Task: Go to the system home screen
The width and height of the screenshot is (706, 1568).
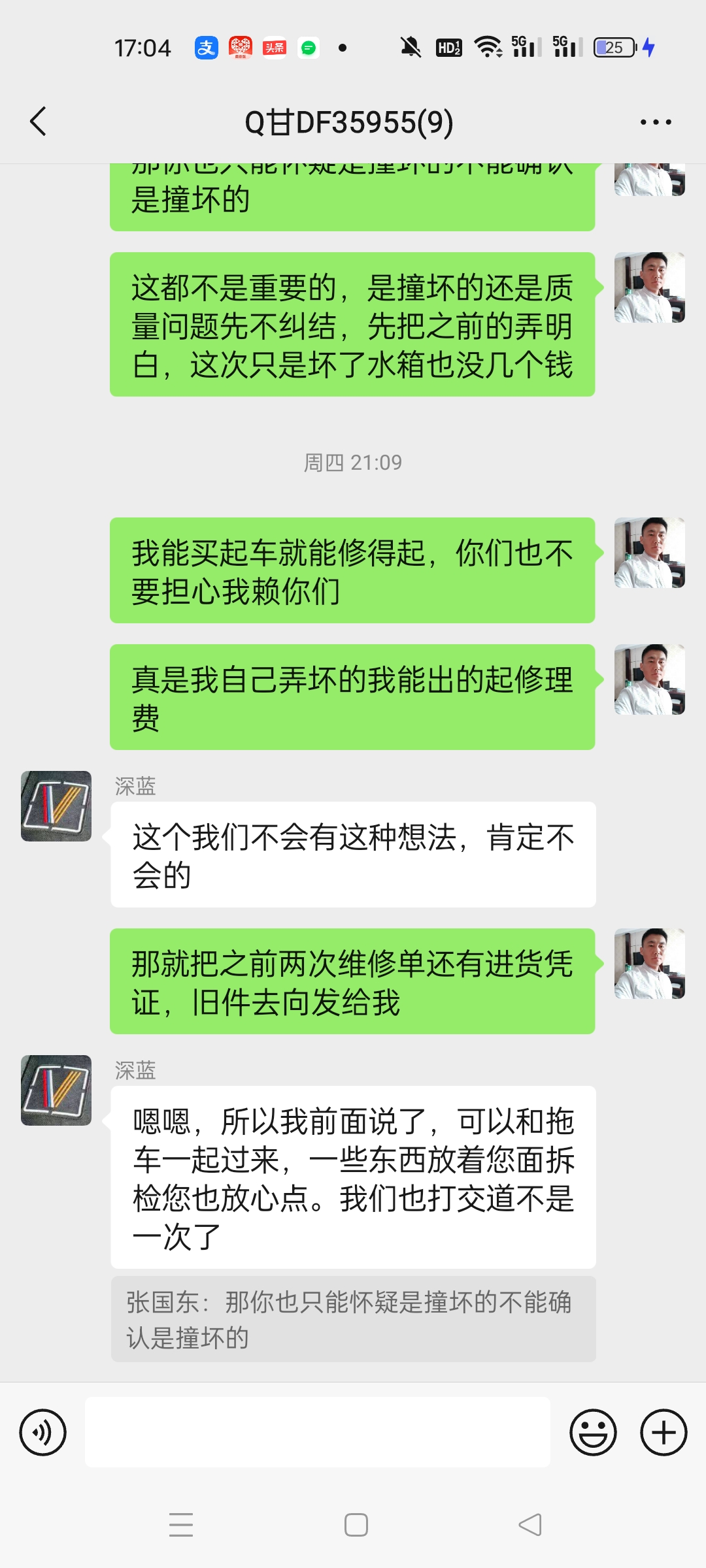Action: click(x=356, y=1525)
